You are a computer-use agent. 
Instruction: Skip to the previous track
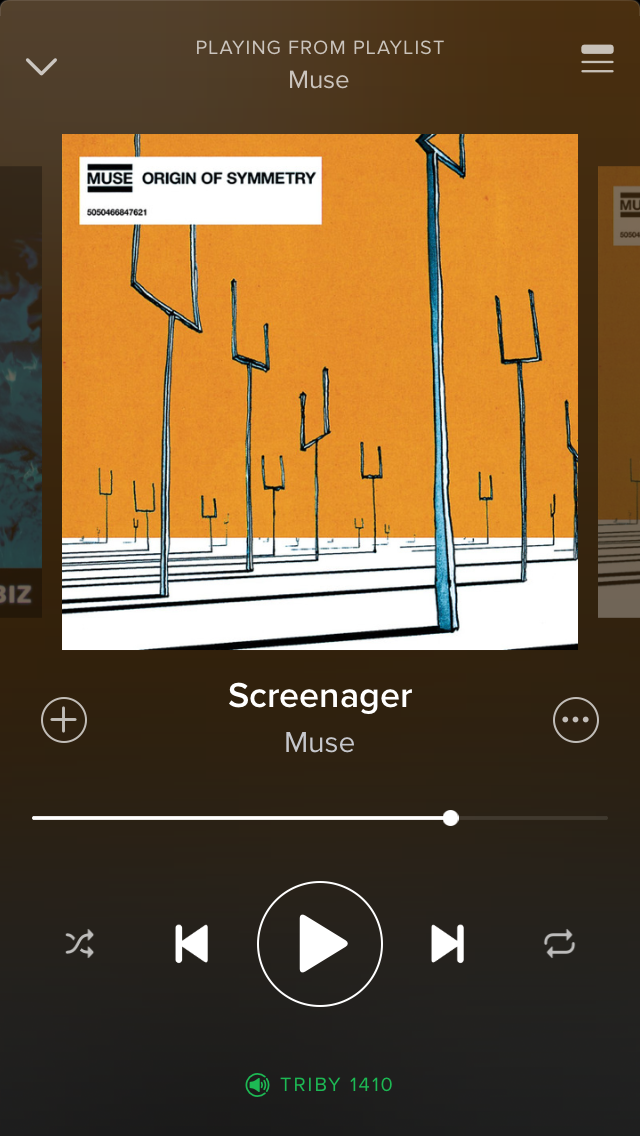(x=192, y=944)
